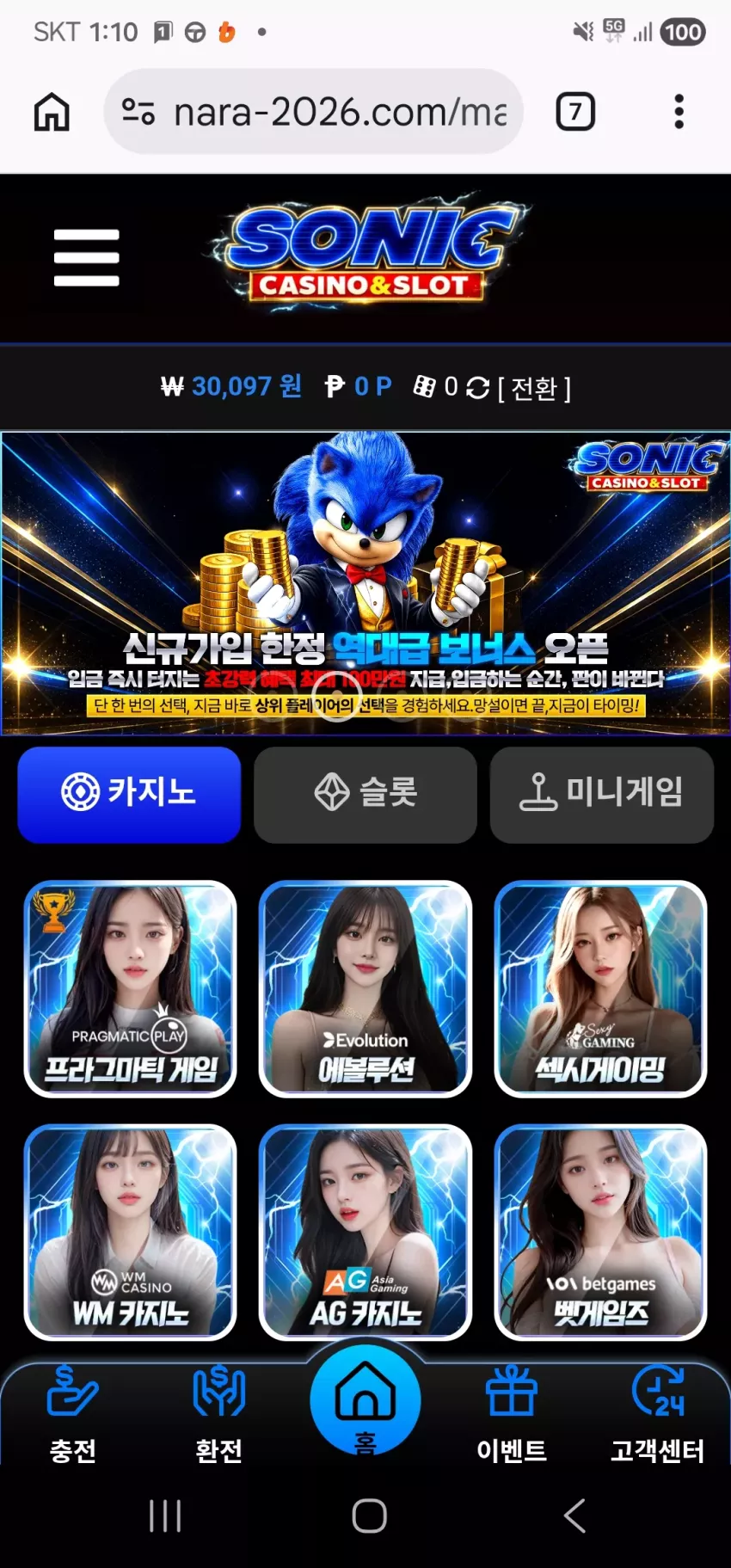Switch to the 미니게임 tab
The width and height of the screenshot is (731, 1568).
[x=602, y=794]
